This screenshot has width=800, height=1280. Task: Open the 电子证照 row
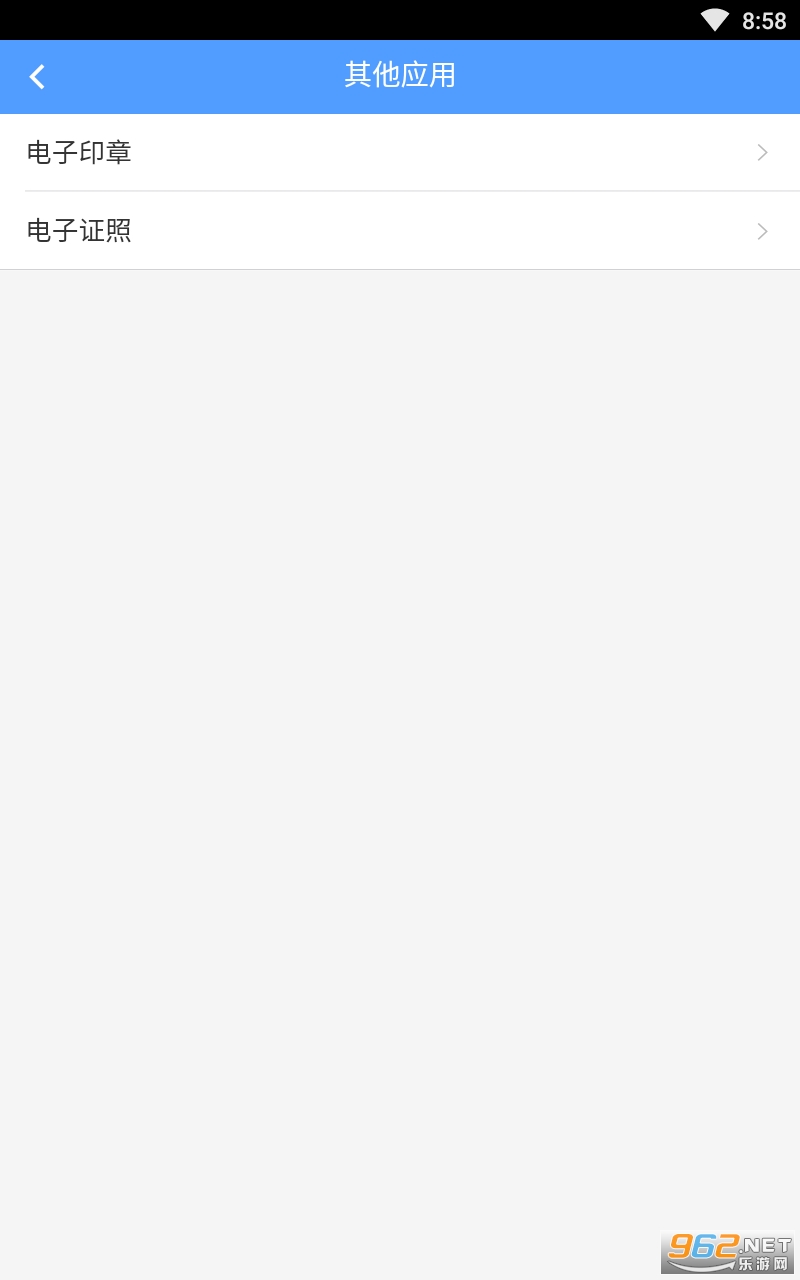click(x=400, y=231)
